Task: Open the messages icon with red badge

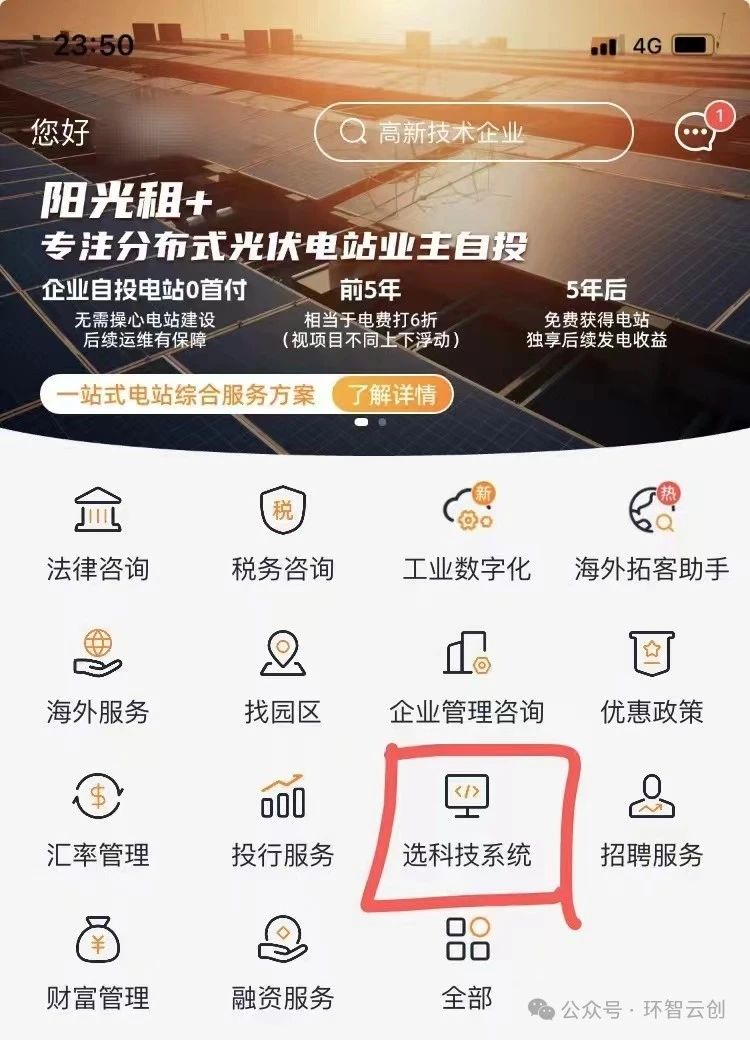Action: pyautogui.click(x=696, y=132)
